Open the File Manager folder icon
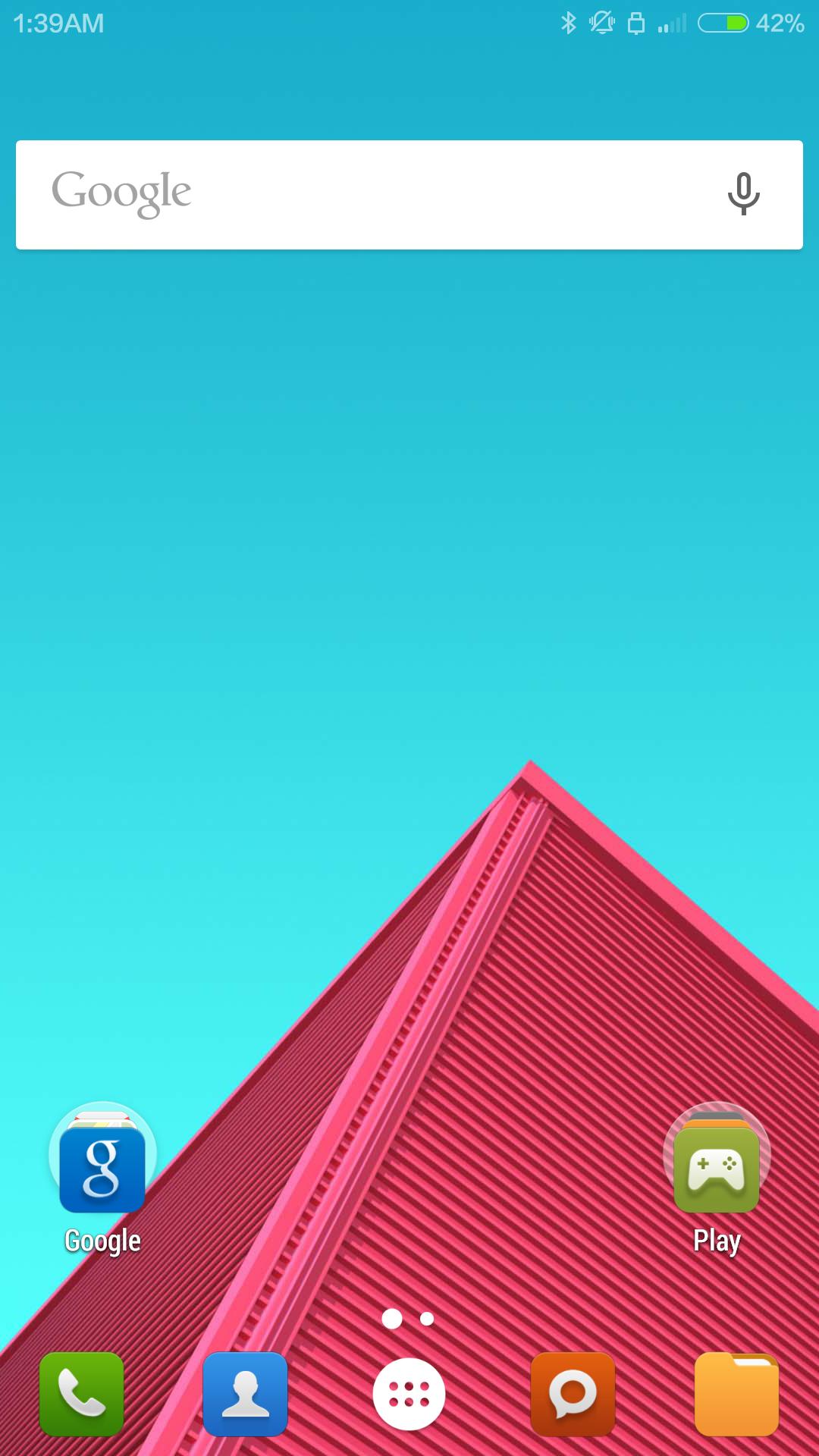819x1456 pixels. 736,1394
